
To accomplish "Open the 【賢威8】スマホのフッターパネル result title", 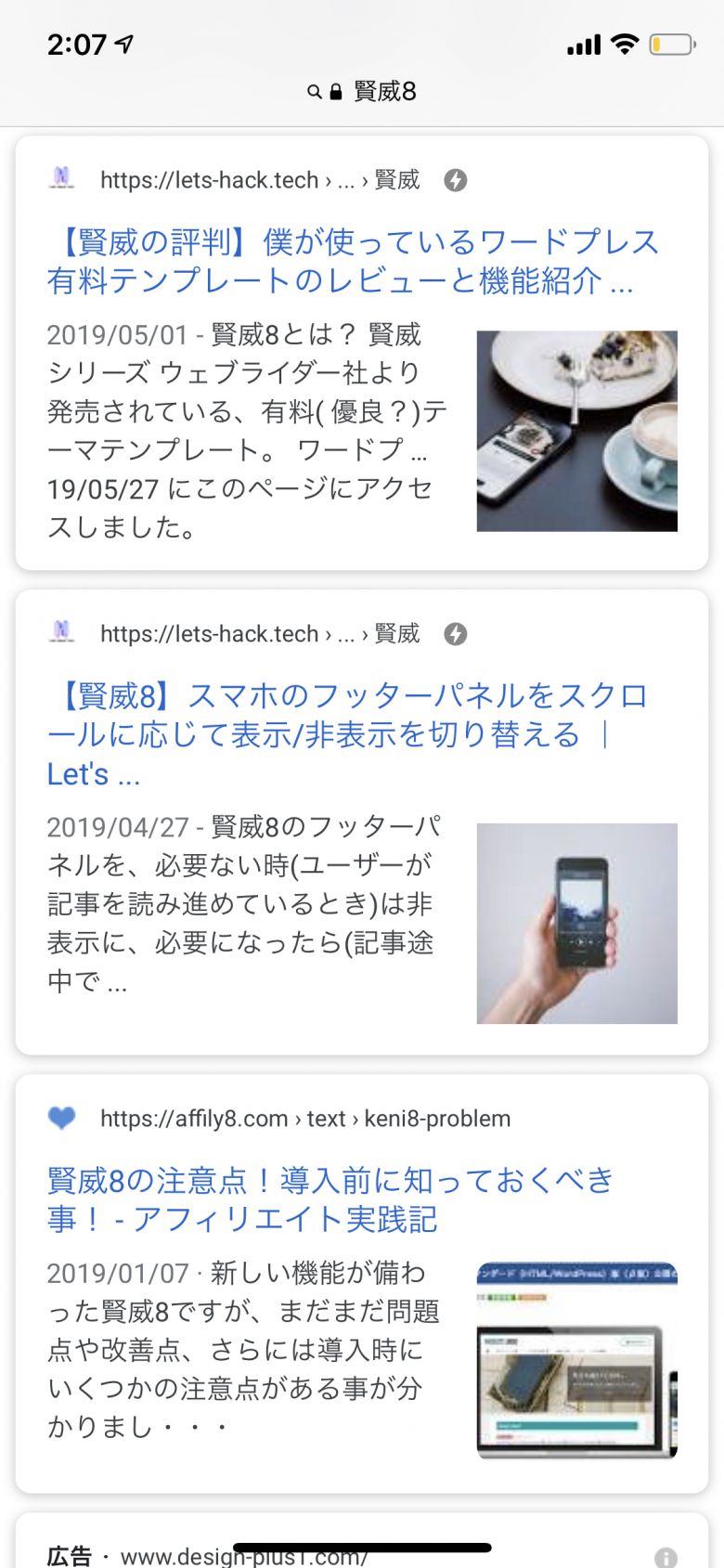I will pos(349,734).
